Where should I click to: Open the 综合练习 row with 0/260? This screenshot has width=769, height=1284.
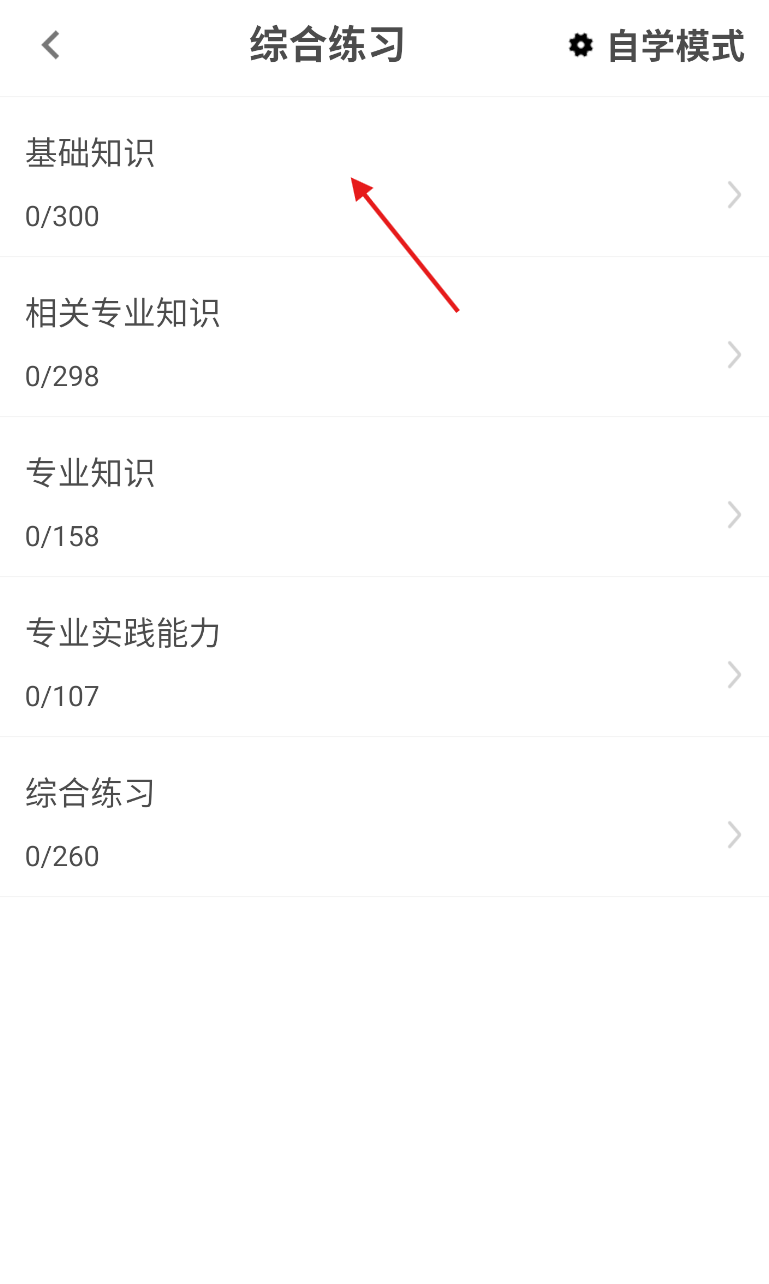tap(384, 817)
